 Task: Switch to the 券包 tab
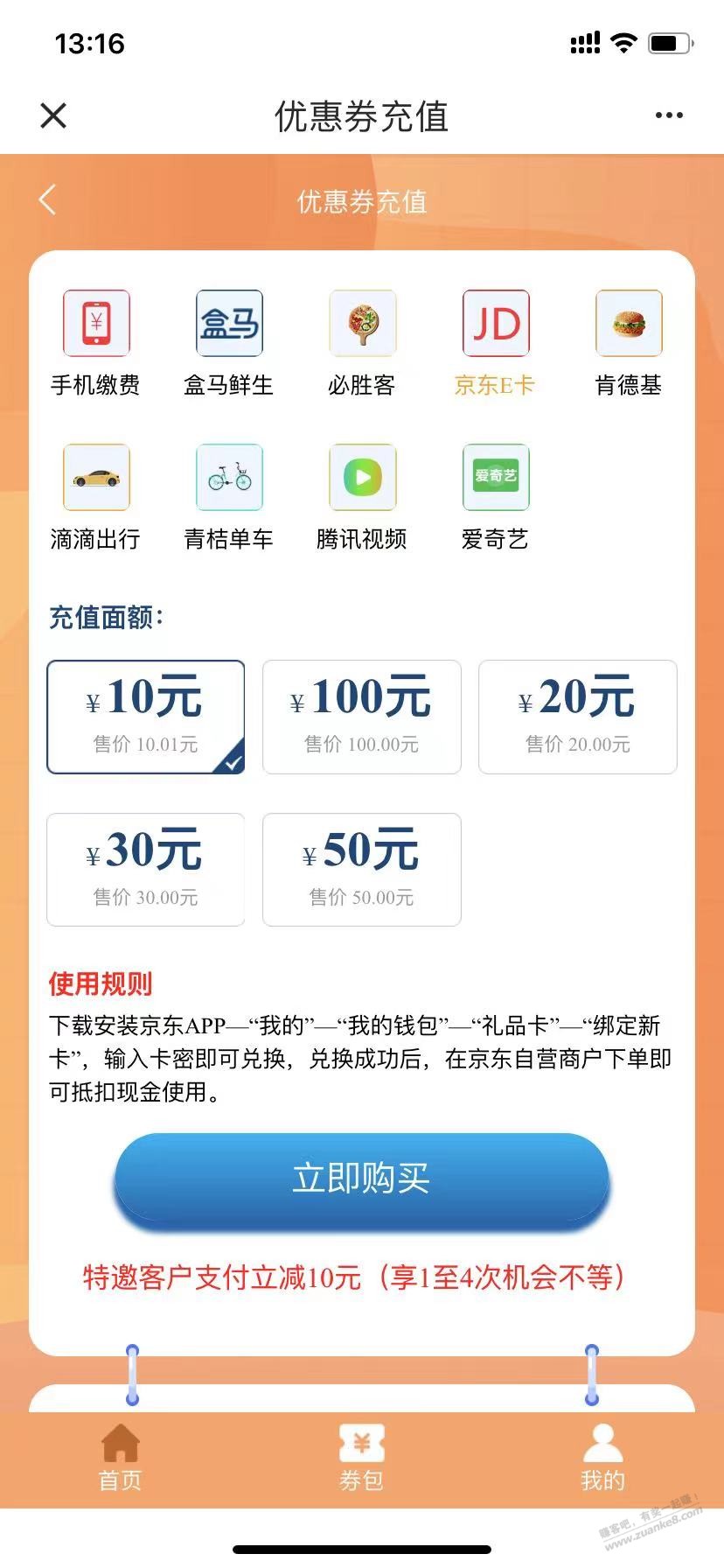click(x=361, y=1458)
